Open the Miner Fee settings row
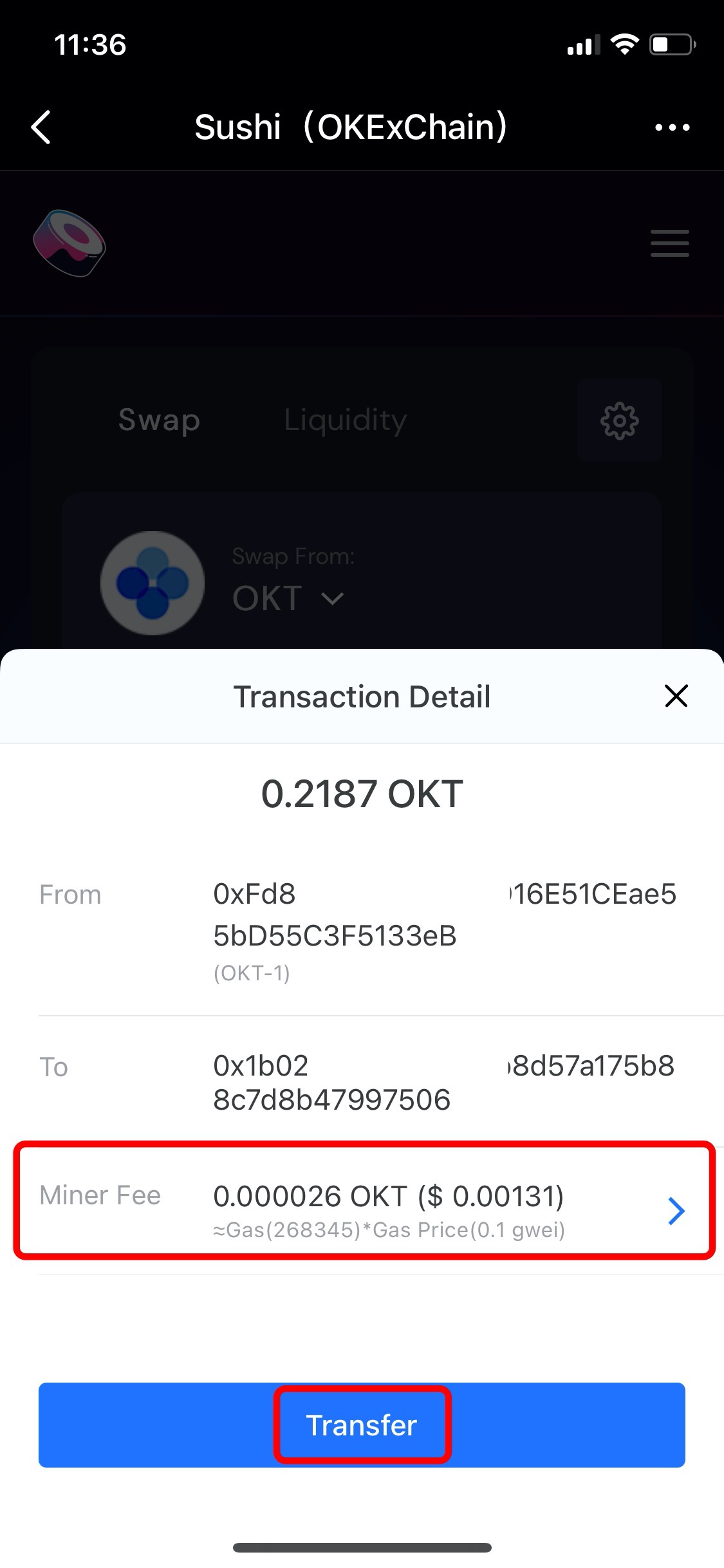The height and width of the screenshot is (1568, 724). 674,1211
